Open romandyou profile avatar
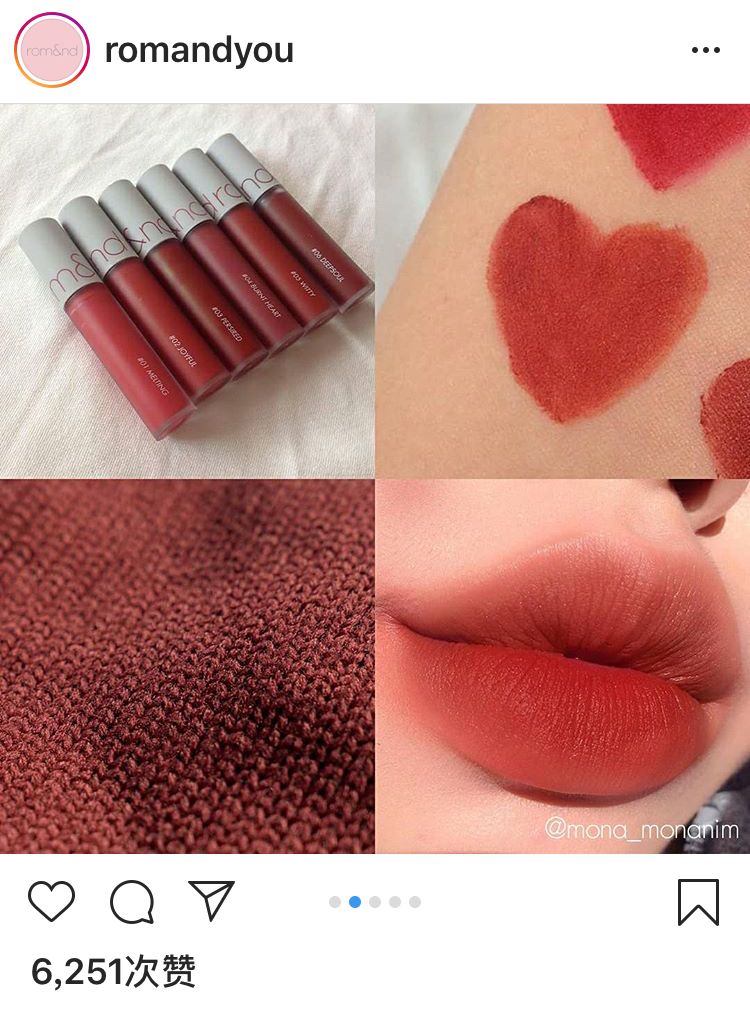The height and width of the screenshot is (1017, 750). [x=52, y=51]
